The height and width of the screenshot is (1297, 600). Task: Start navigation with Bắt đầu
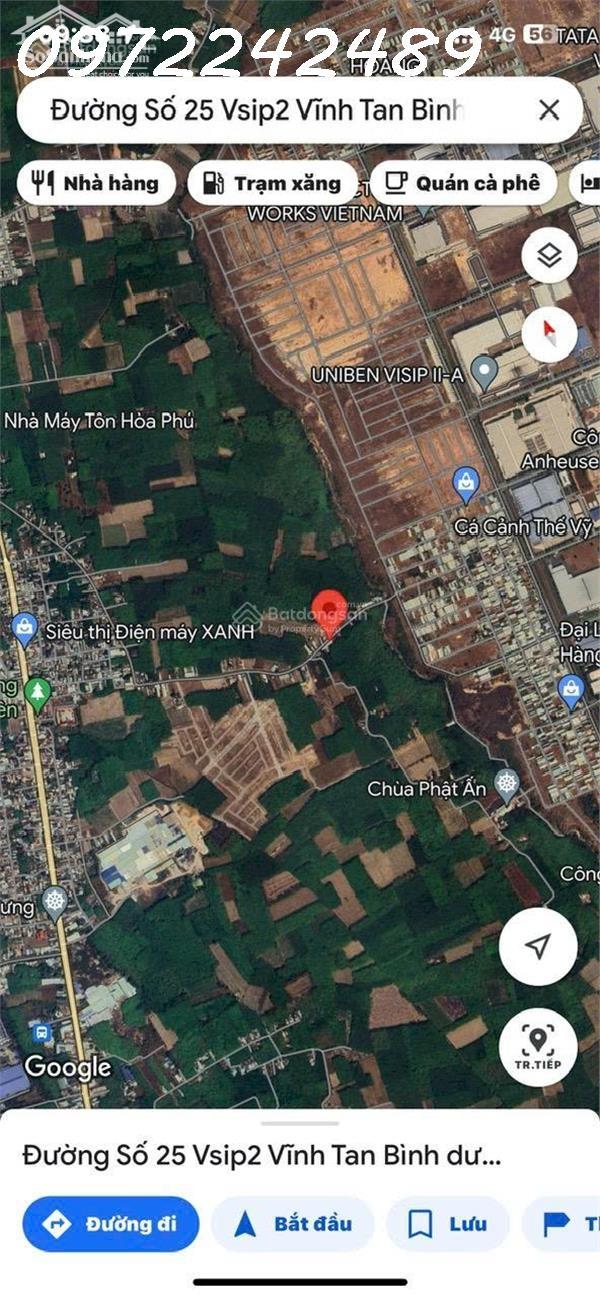tap(293, 1224)
